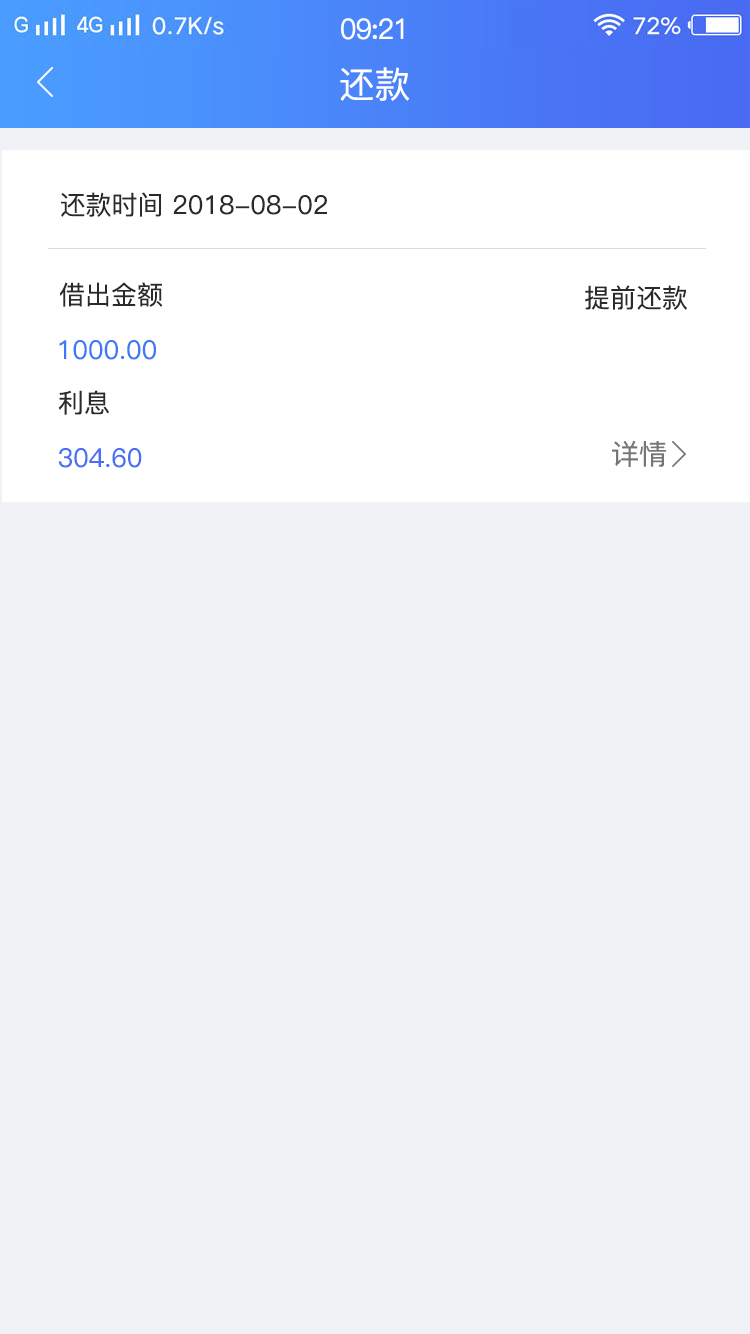Screen dimensions: 750x1334
Task: Tap 提前还款 to repay early
Action: point(636,298)
